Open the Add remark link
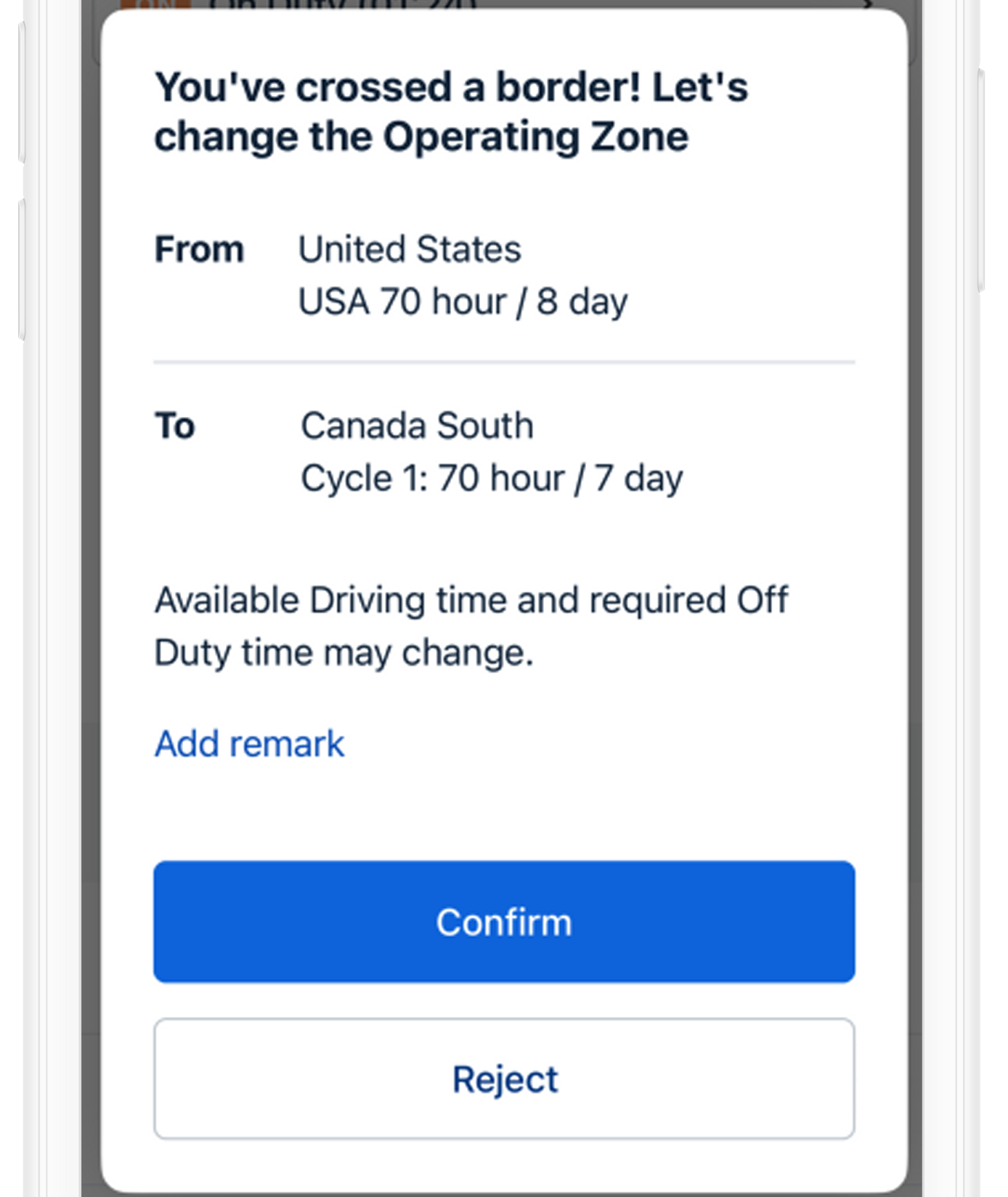Screen dimensions: 1008x1197 (x=249, y=744)
